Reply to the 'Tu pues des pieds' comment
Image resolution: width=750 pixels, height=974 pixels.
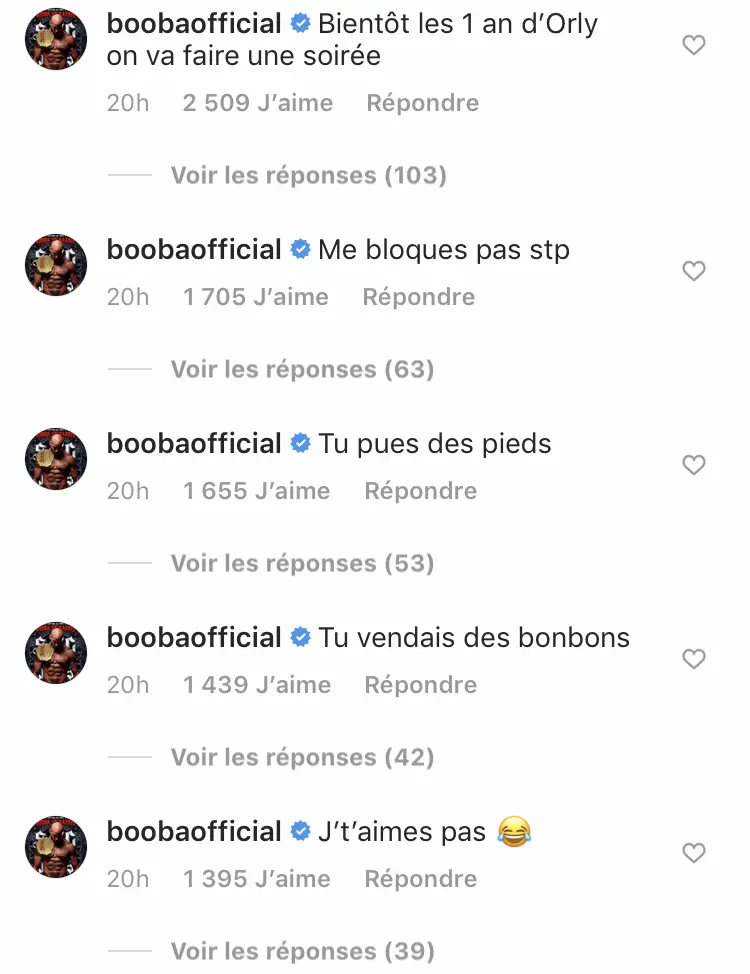(x=420, y=491)
